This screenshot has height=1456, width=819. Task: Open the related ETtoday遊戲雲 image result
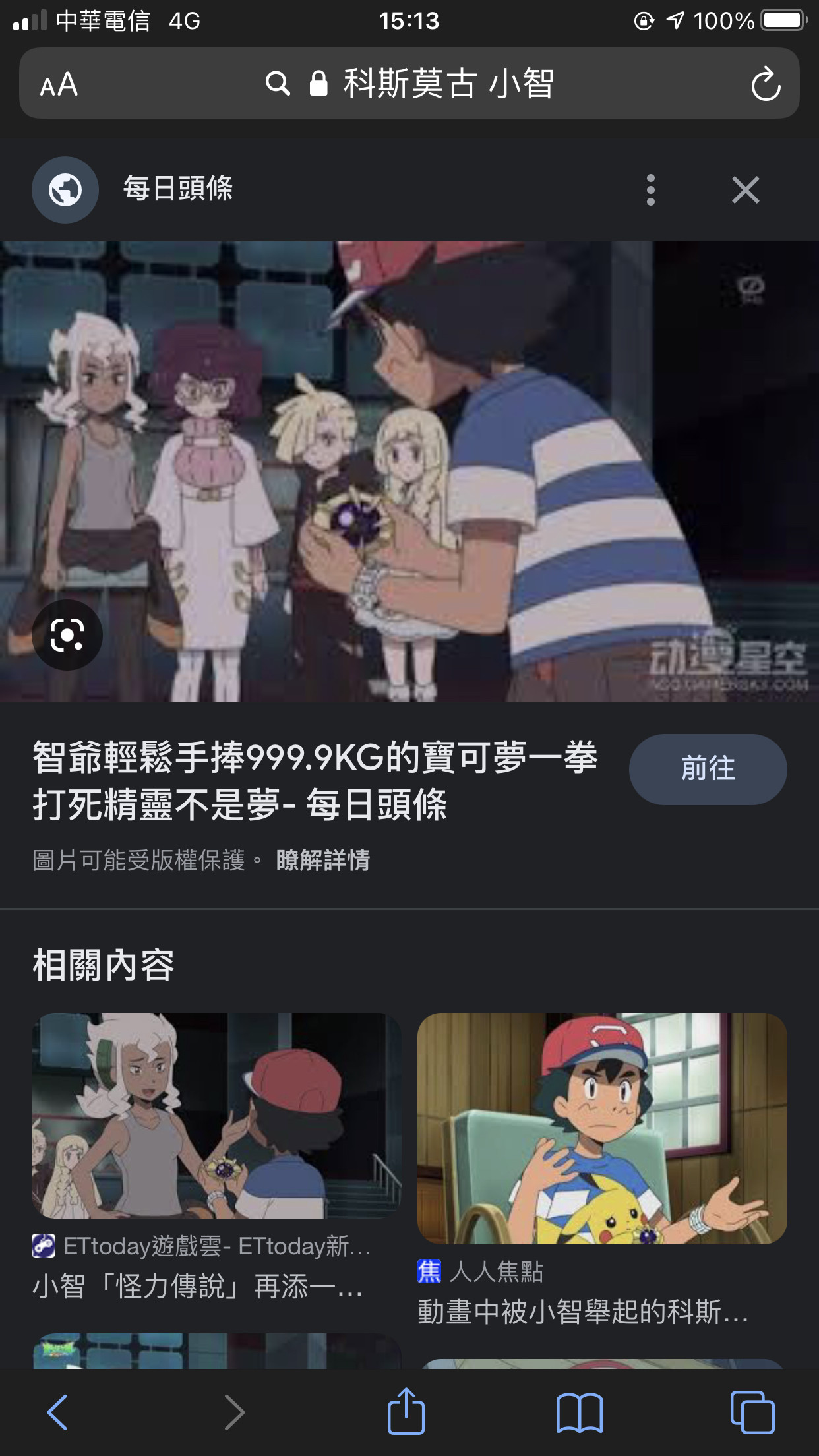(x=216, y=1116)
